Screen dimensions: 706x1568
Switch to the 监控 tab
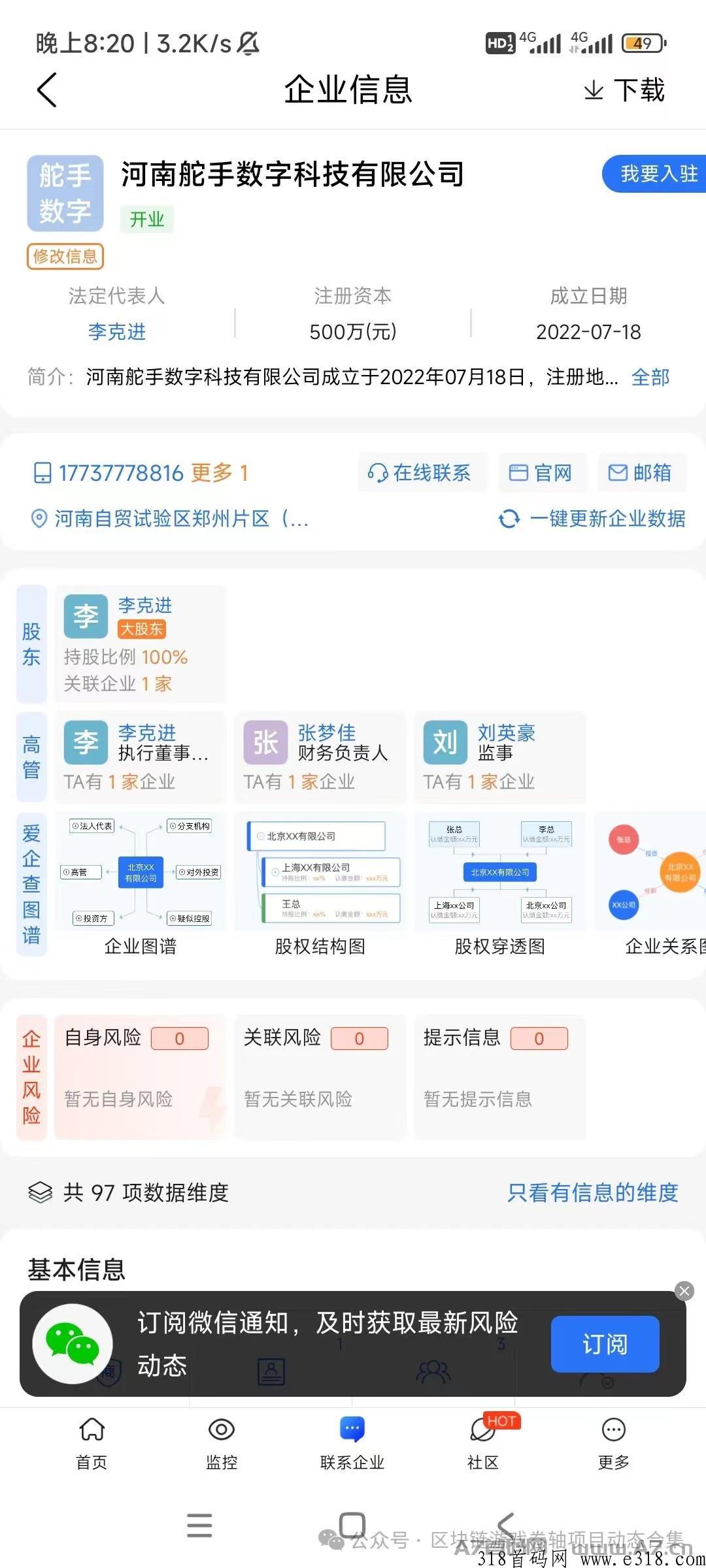click(x=222, y=1444)
